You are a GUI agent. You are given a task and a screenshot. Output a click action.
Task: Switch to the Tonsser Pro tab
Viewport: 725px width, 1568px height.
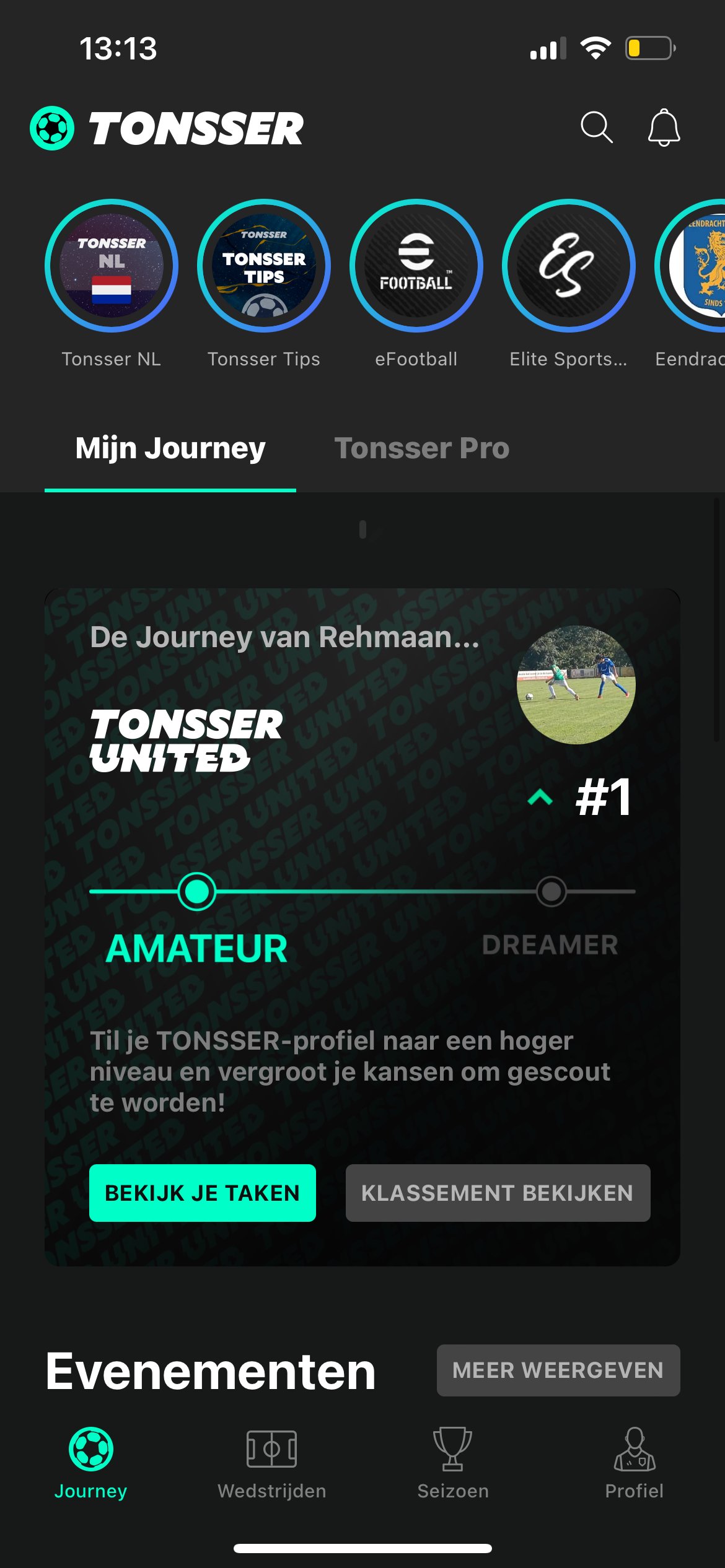click(x=422, y=448)
